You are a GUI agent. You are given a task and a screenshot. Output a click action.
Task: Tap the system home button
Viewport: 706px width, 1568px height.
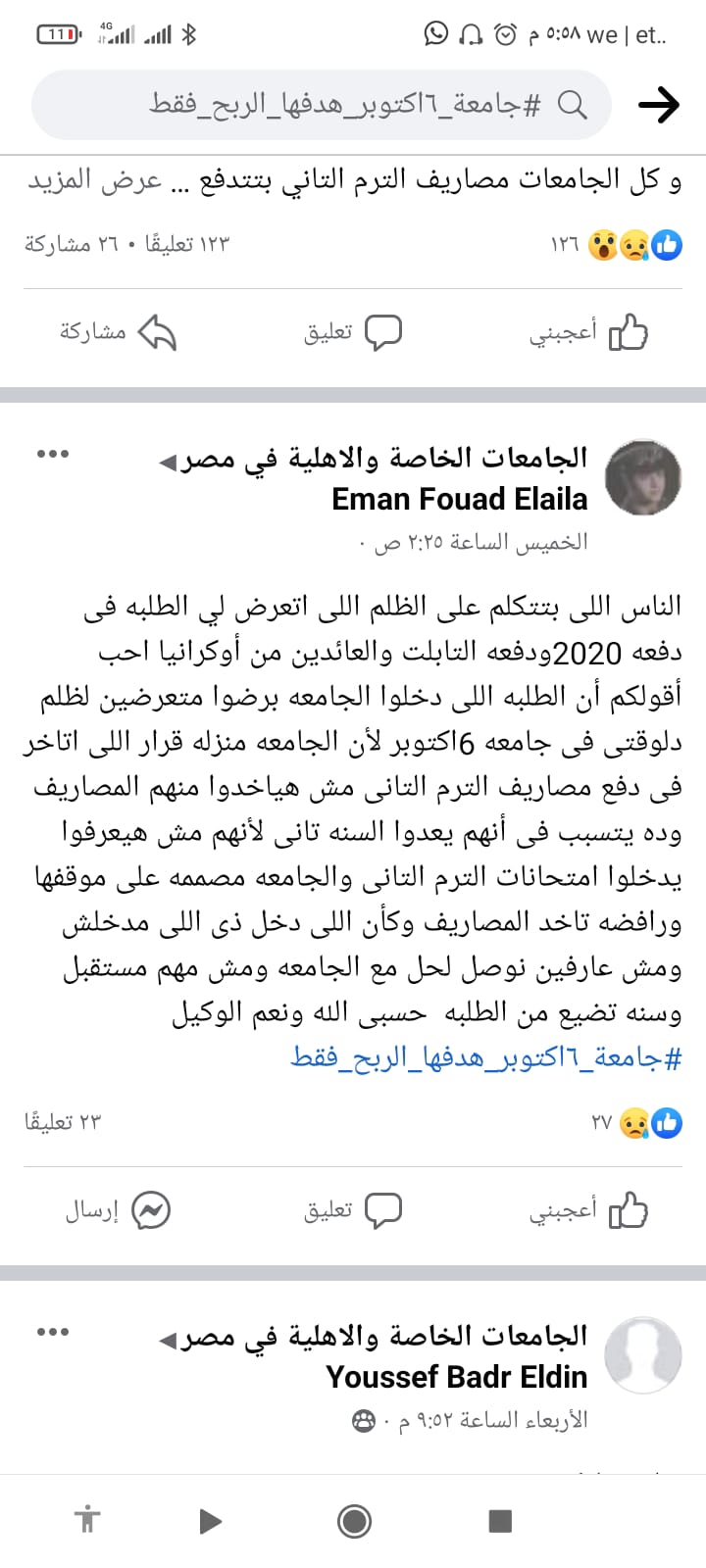pos(353,1521)
